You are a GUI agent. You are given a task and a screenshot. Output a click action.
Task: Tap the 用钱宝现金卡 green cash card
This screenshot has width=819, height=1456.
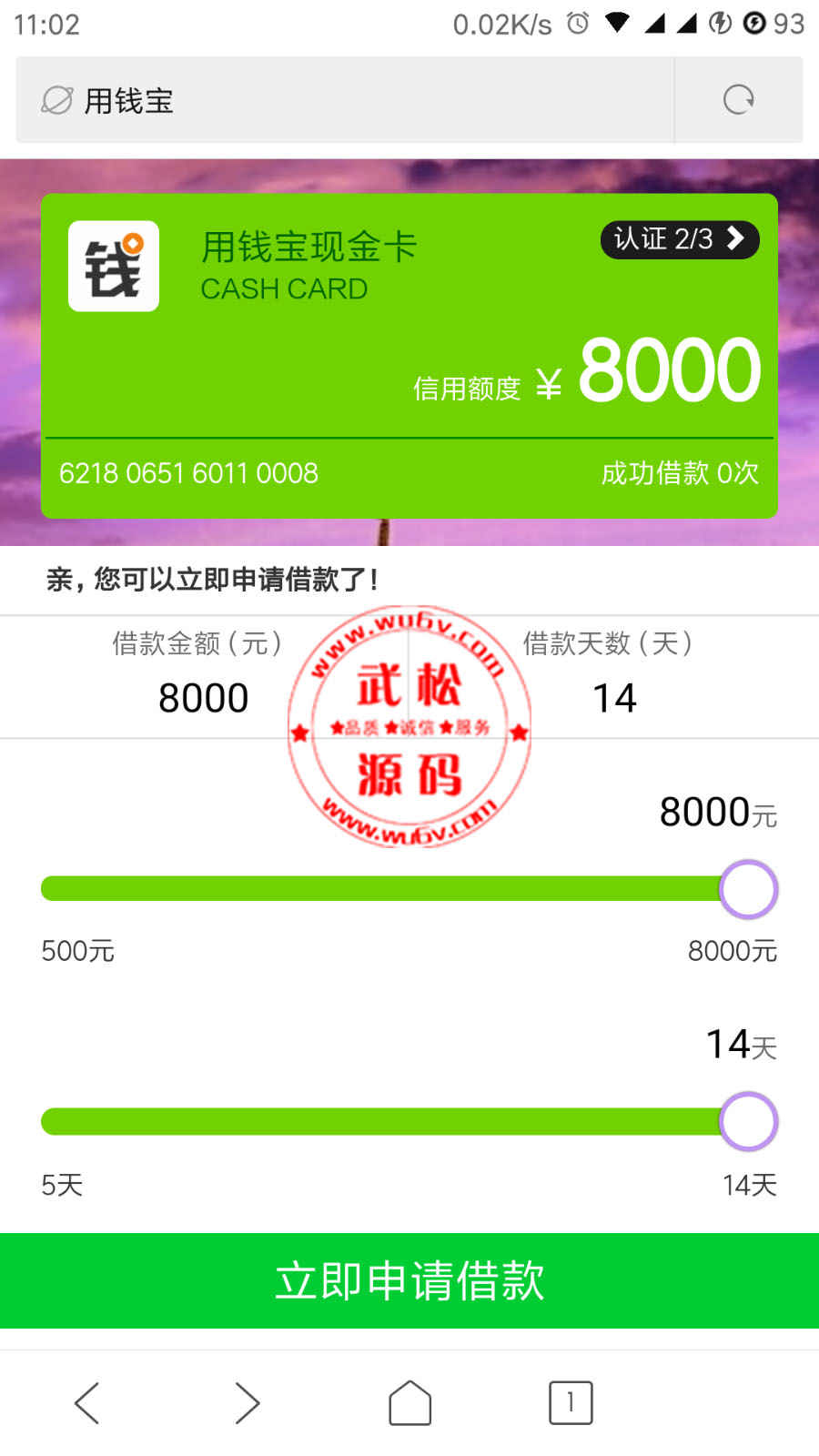pos(409,356)
